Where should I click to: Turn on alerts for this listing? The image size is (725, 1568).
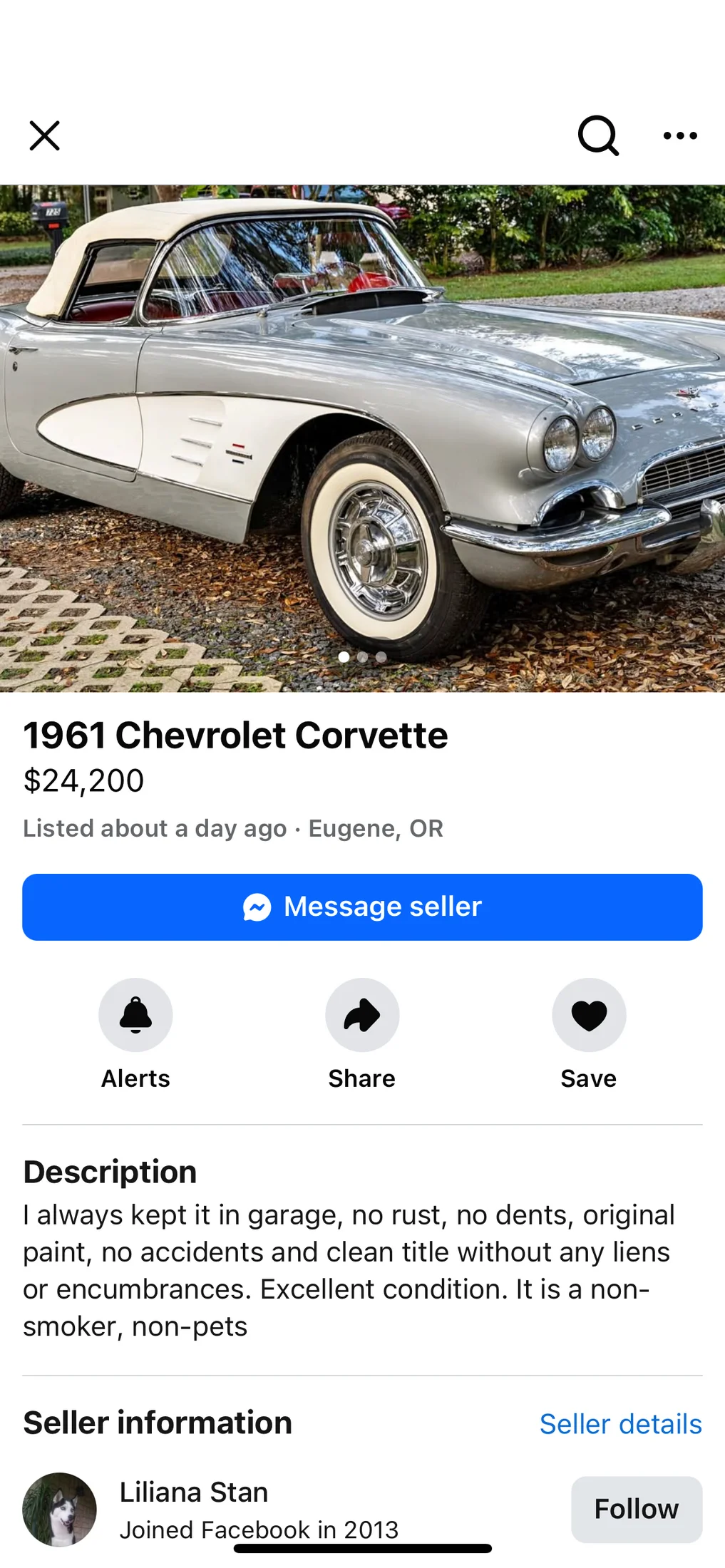tap(135, 1015)
